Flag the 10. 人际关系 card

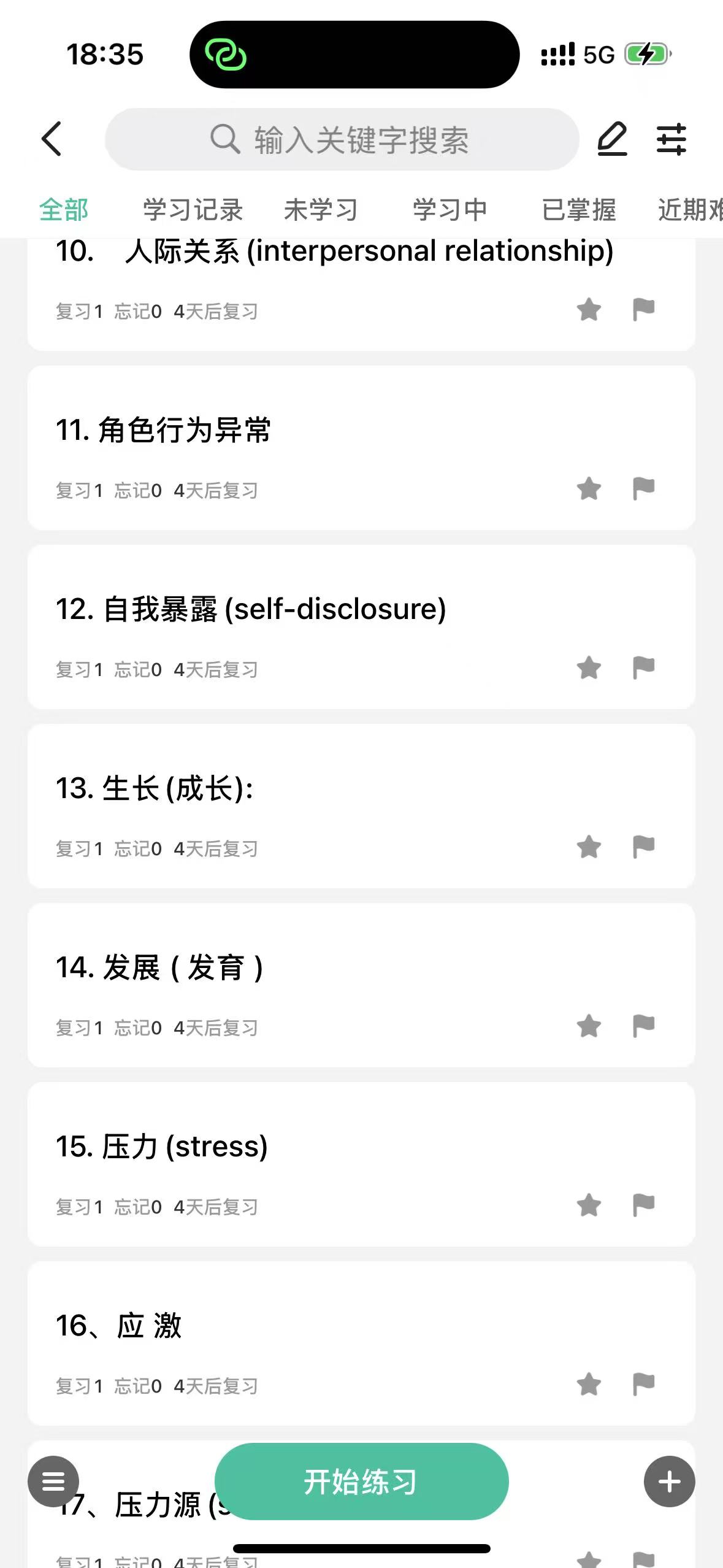pyautogui.click(x=644, y=310)
